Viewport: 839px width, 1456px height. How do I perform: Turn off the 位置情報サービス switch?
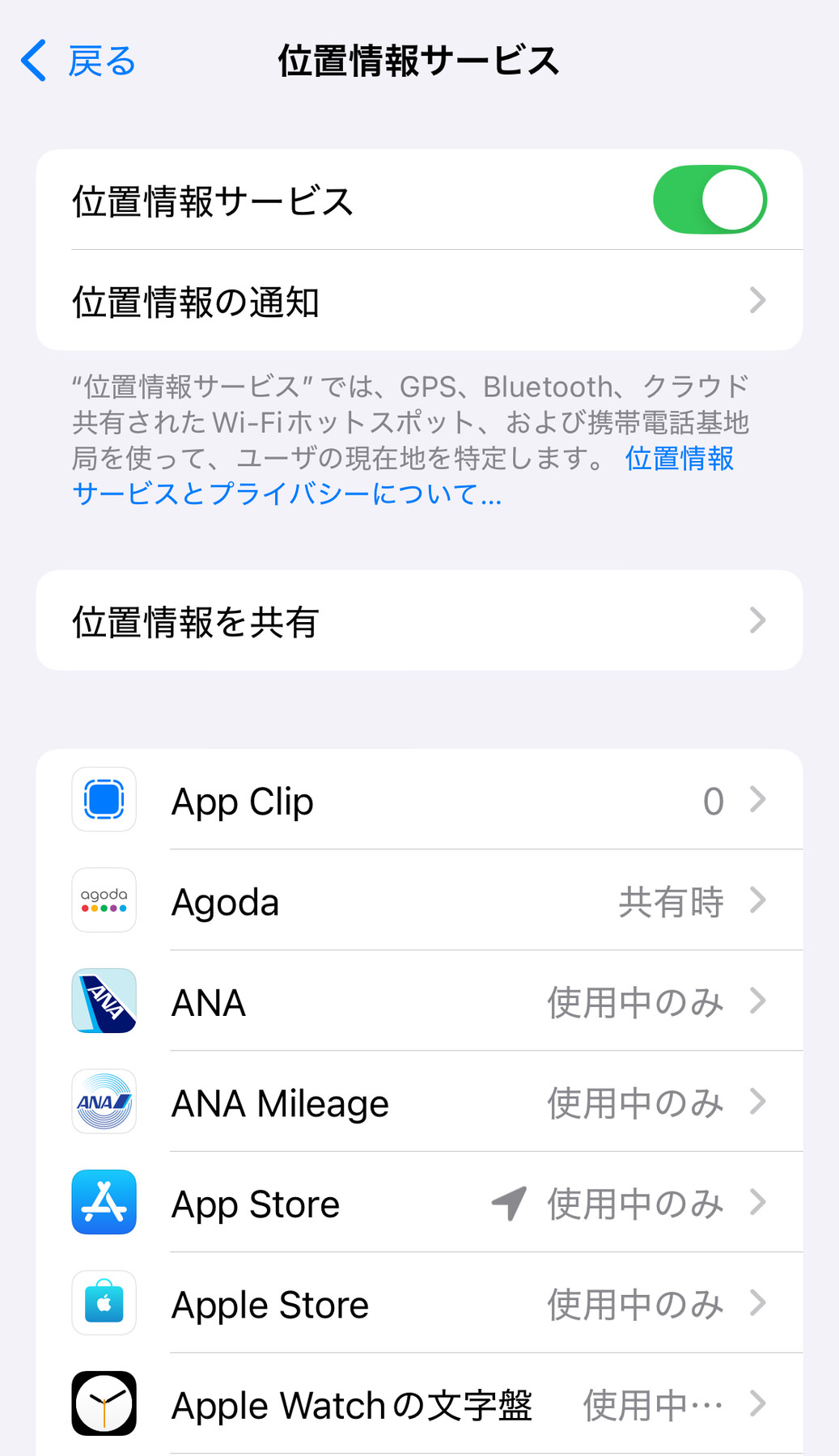(709, 200)
